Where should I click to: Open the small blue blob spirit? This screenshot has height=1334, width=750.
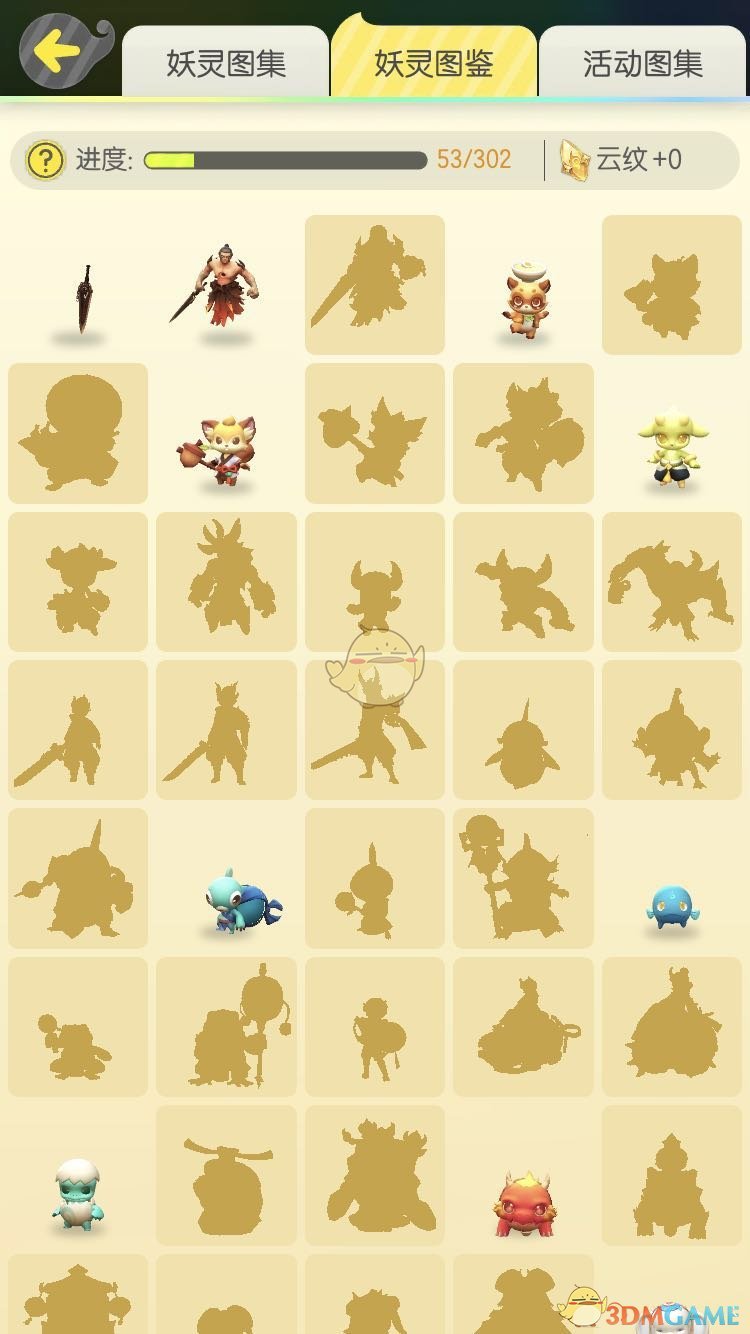coord(671,906)
